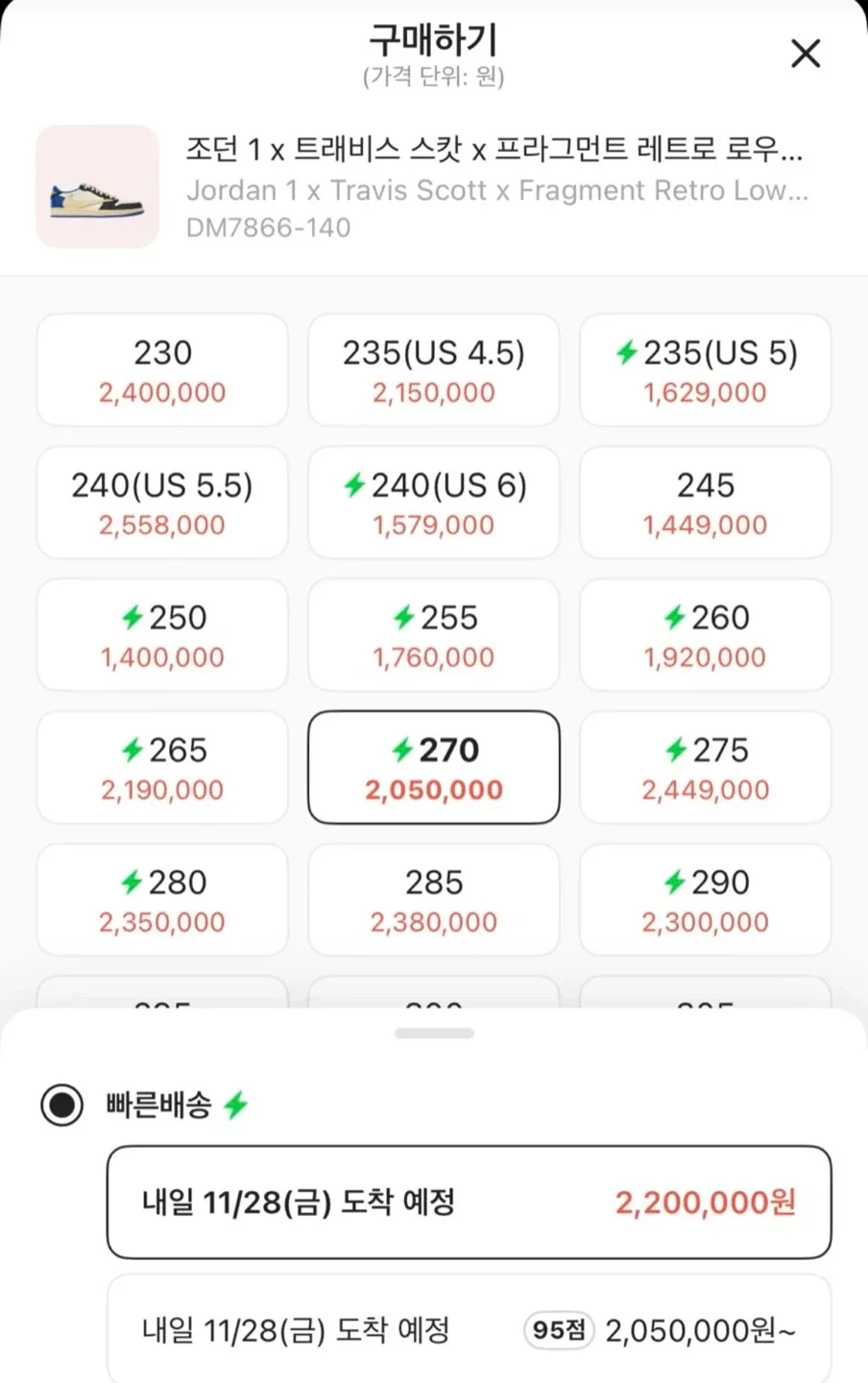Select size 230 for 2,400,000
Screen dimensions: 868x1383
click(162, 371)
